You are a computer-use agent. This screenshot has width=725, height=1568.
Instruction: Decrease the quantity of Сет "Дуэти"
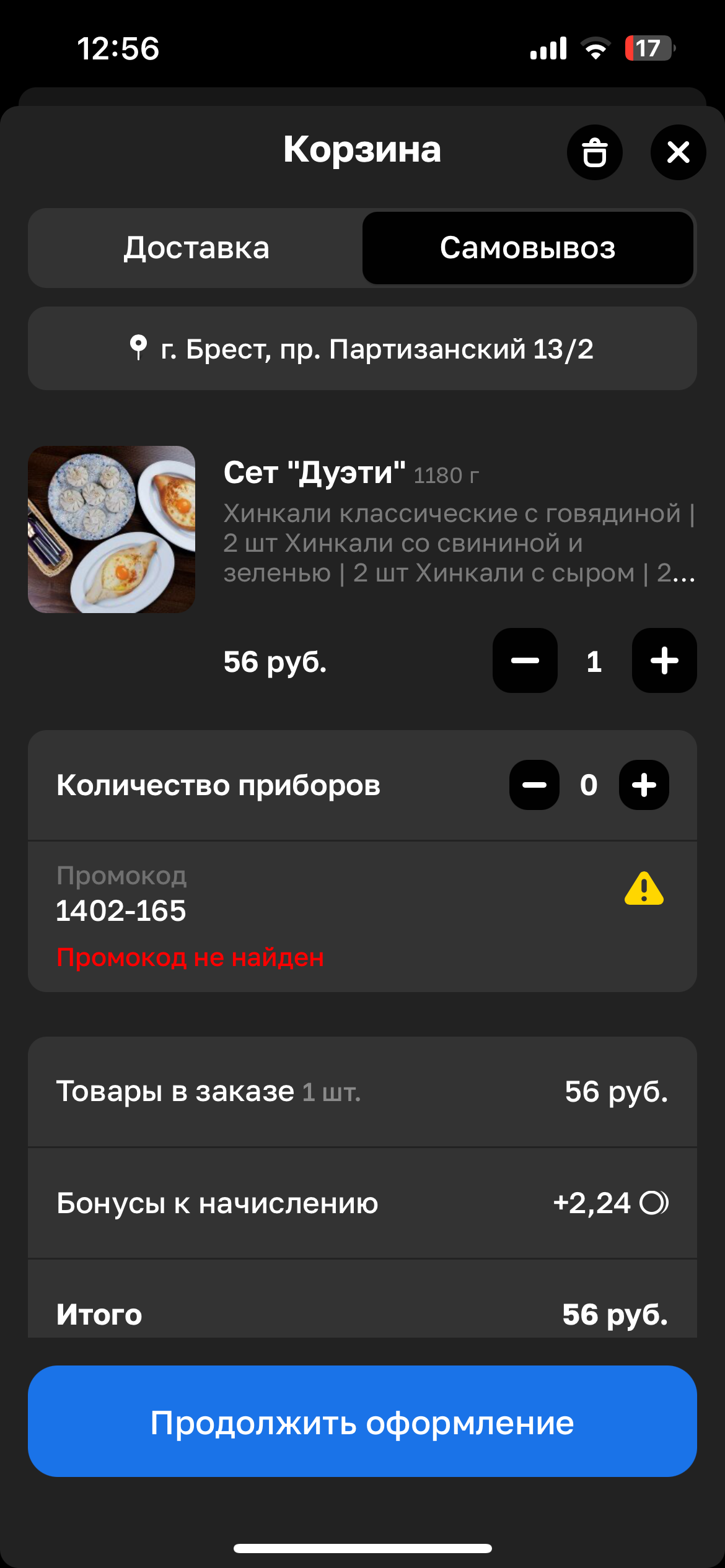click(x=525, y=661)
